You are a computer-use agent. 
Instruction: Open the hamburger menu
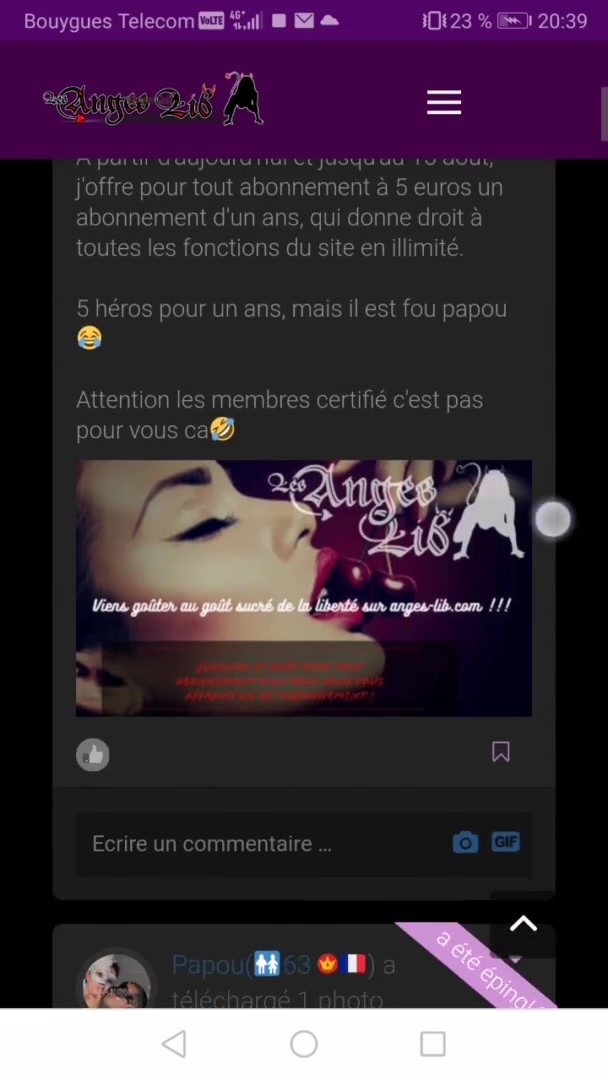click(x=444, y=102)
